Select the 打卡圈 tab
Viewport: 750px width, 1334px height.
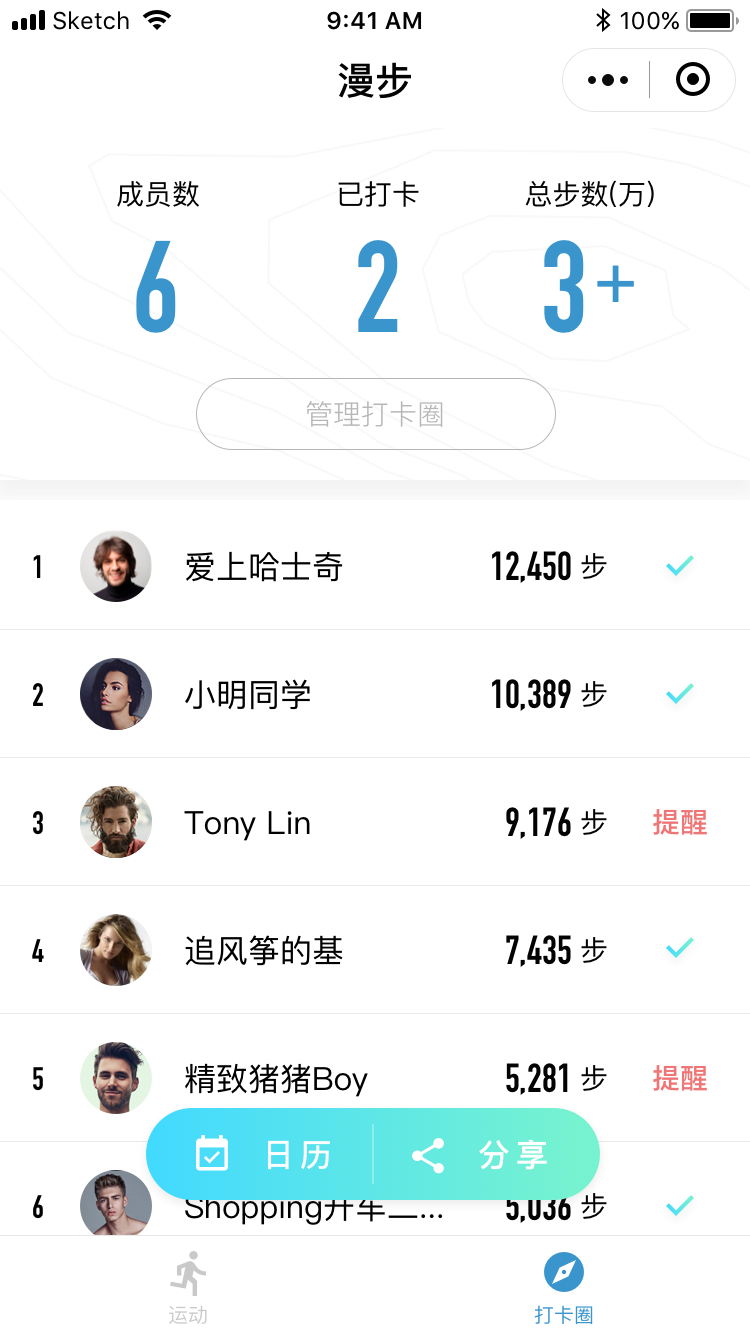563,1287
